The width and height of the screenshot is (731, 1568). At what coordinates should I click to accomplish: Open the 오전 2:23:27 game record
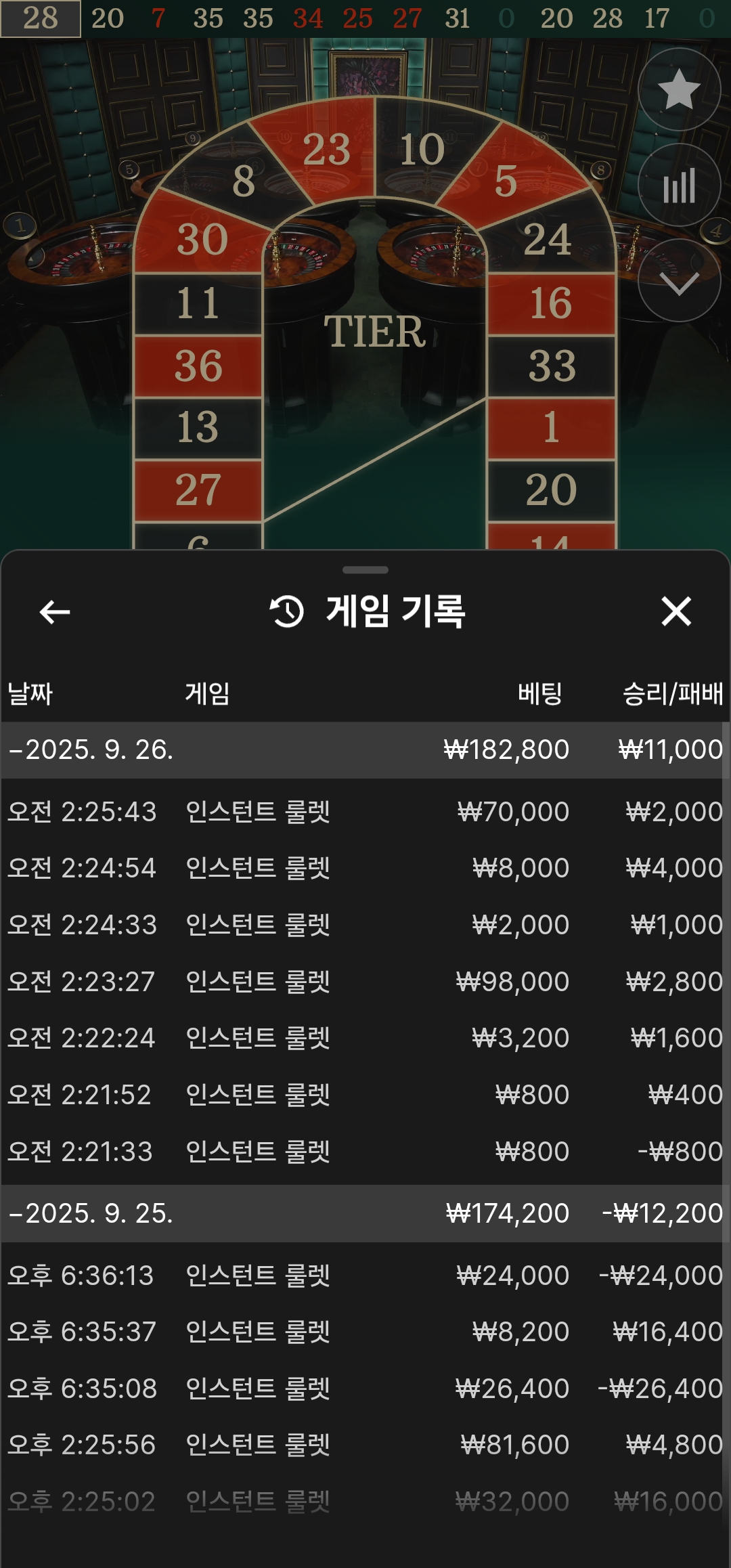click(x=365, y=982)
